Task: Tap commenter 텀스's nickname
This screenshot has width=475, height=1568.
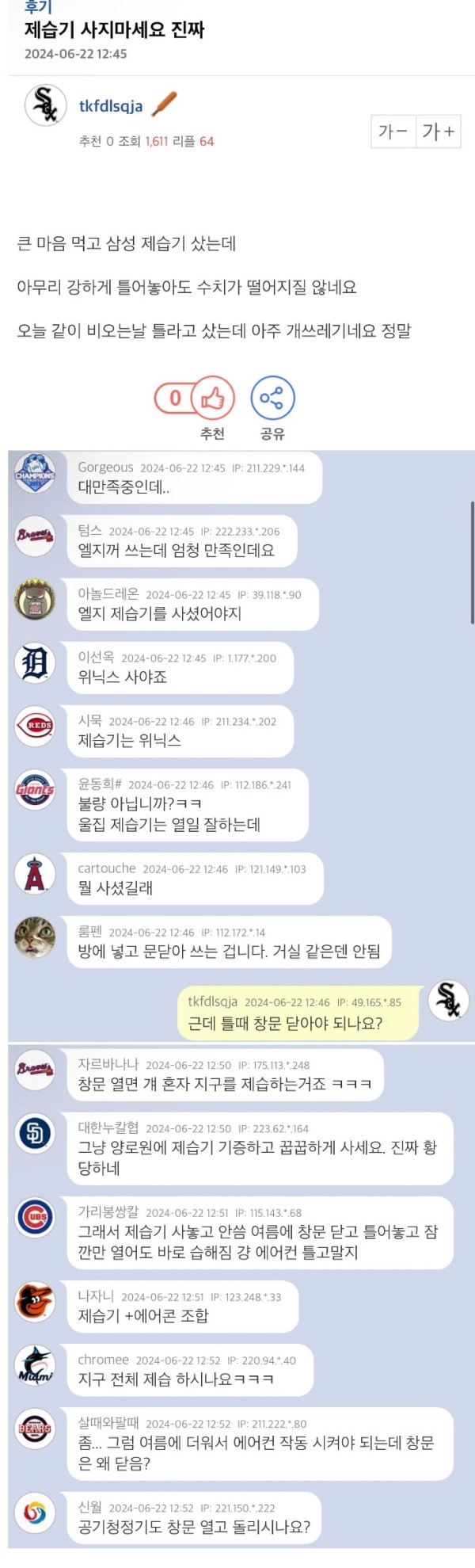Action: click(89, 531)
